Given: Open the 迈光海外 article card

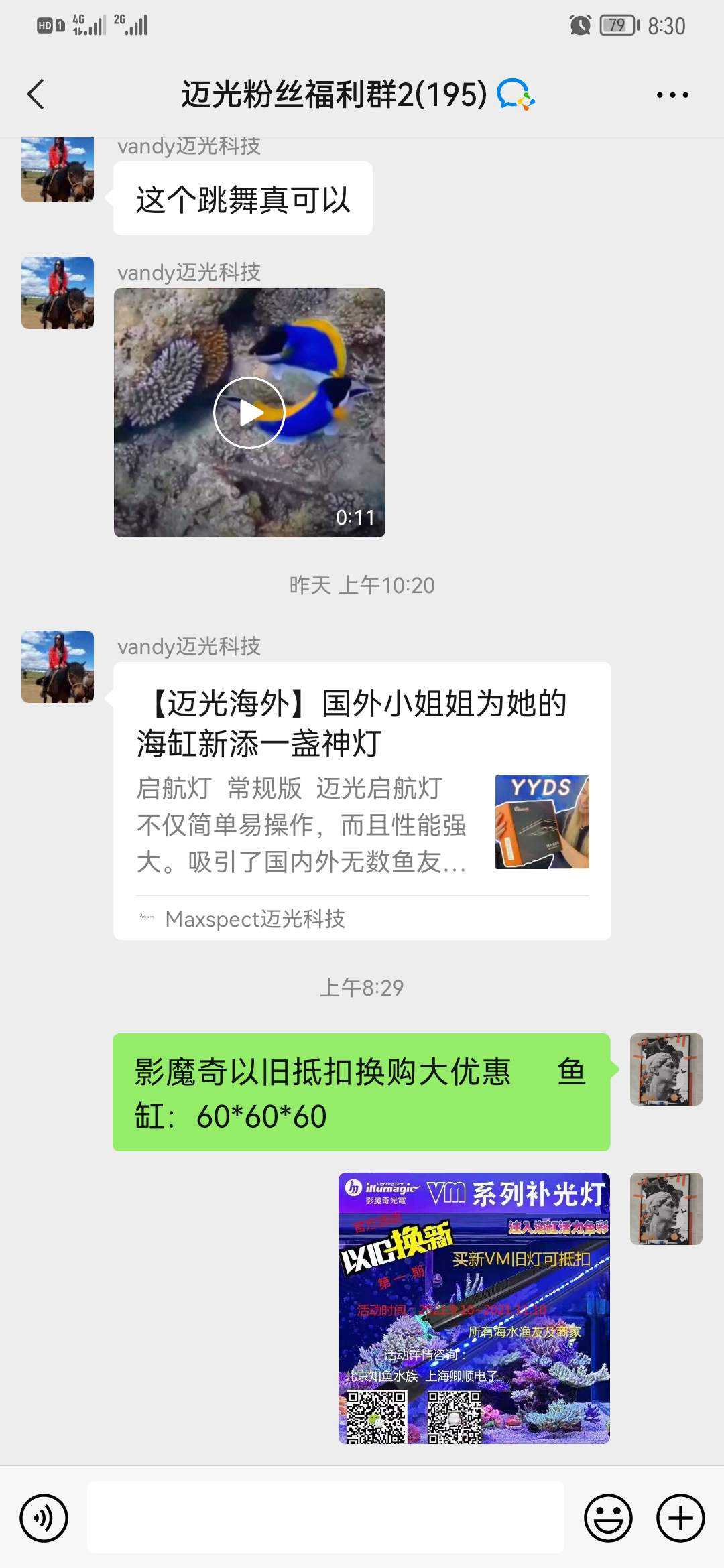Looking at the screenshot, I should point(362,801).
